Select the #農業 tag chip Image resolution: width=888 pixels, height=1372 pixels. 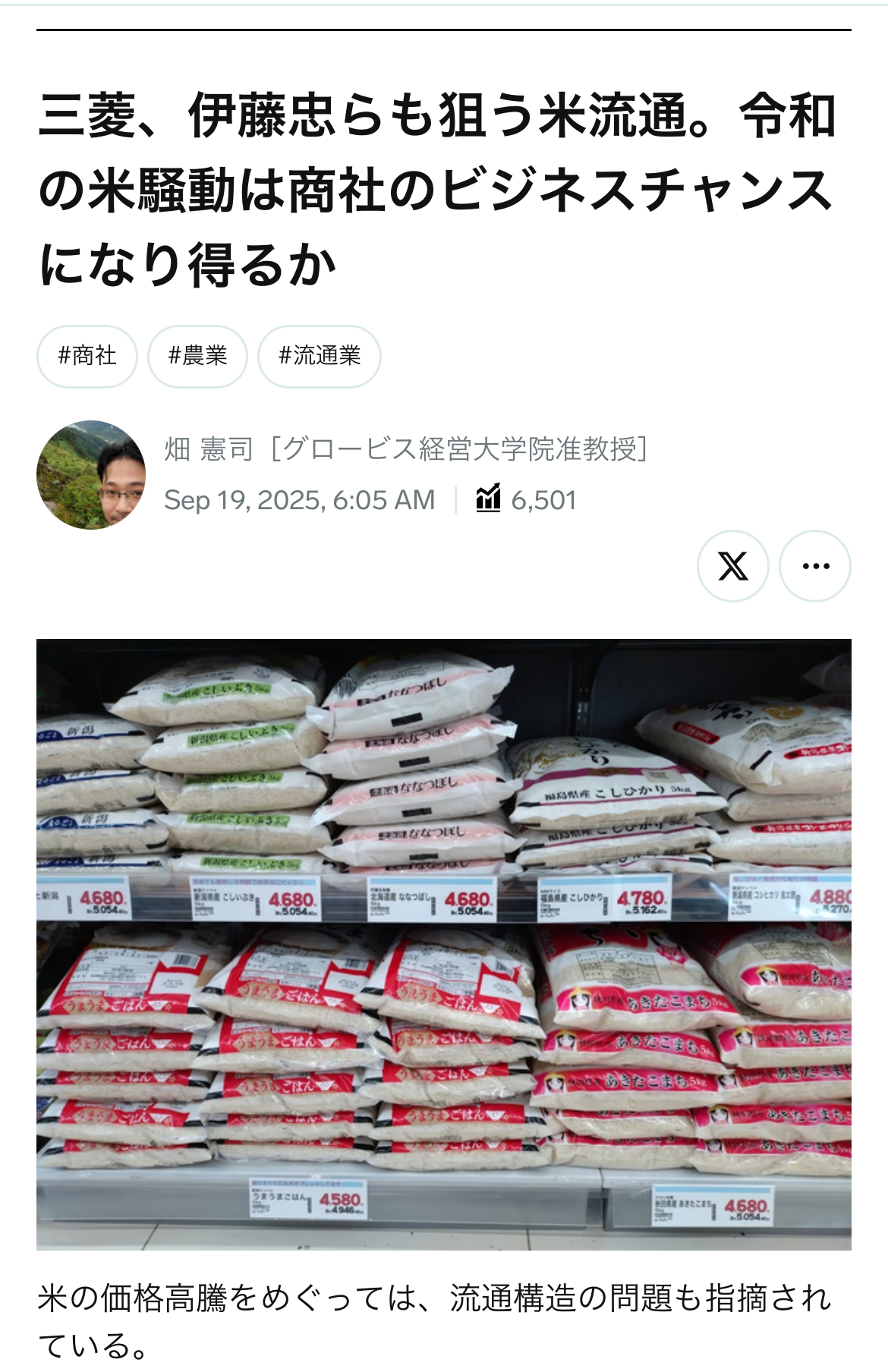(x=197, y=356)
